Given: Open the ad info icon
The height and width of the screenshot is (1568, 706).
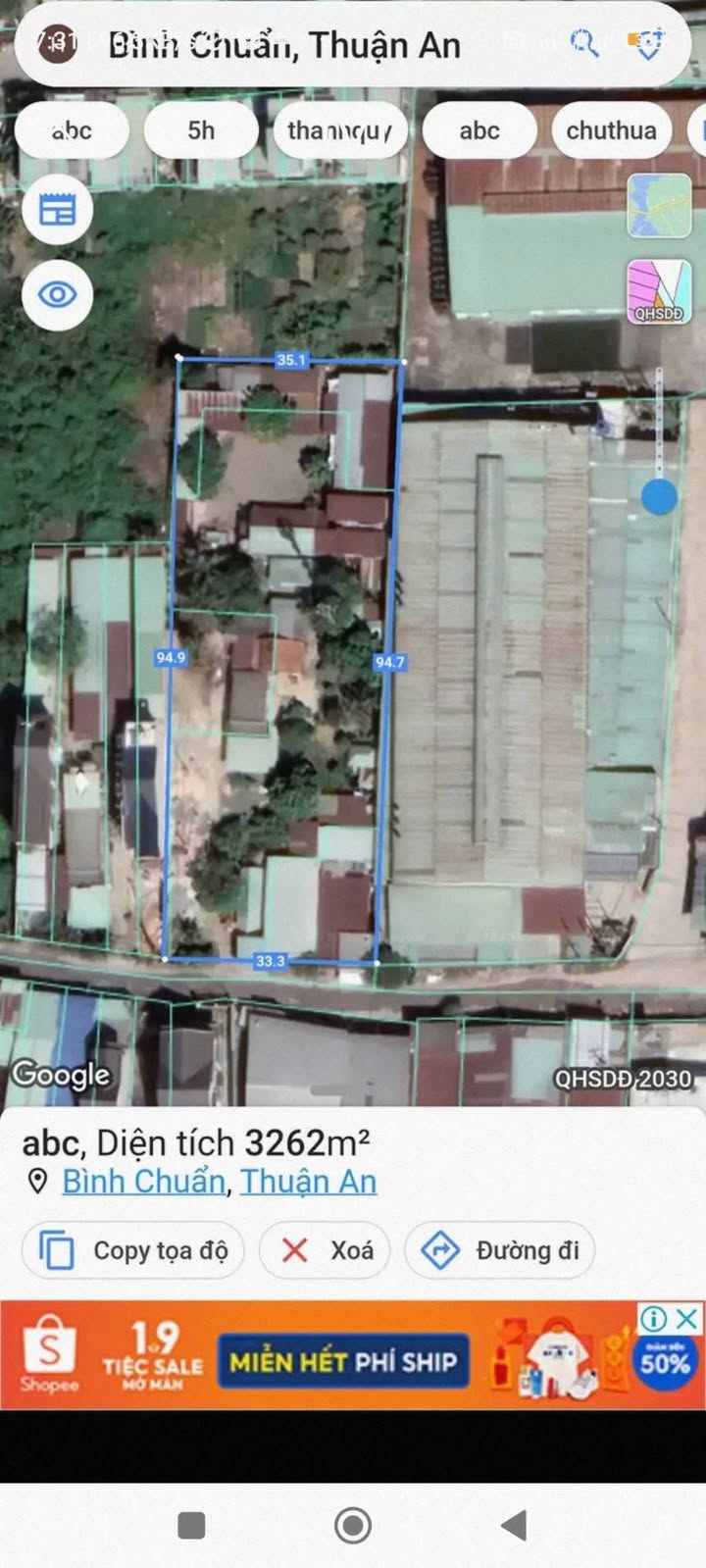Looking at the screenshot, I should (653, 1319).
